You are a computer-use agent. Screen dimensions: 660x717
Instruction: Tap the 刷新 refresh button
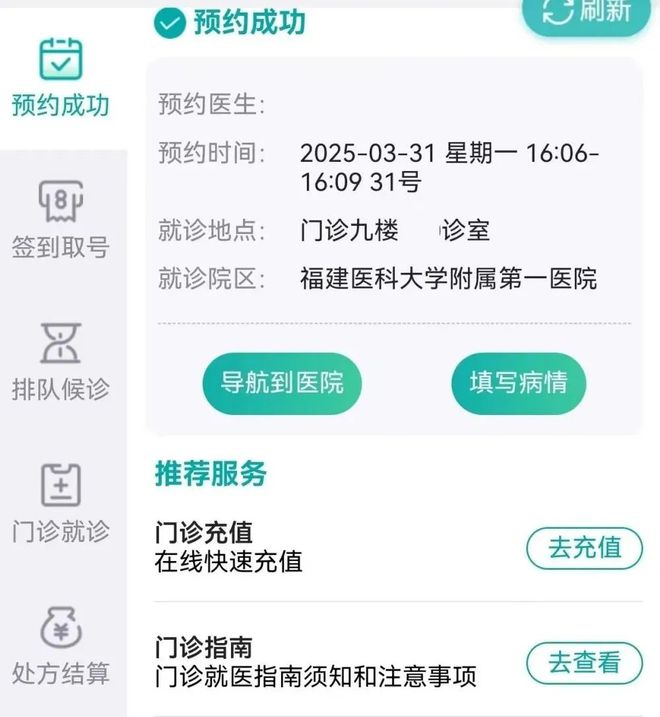pos(588,12)
